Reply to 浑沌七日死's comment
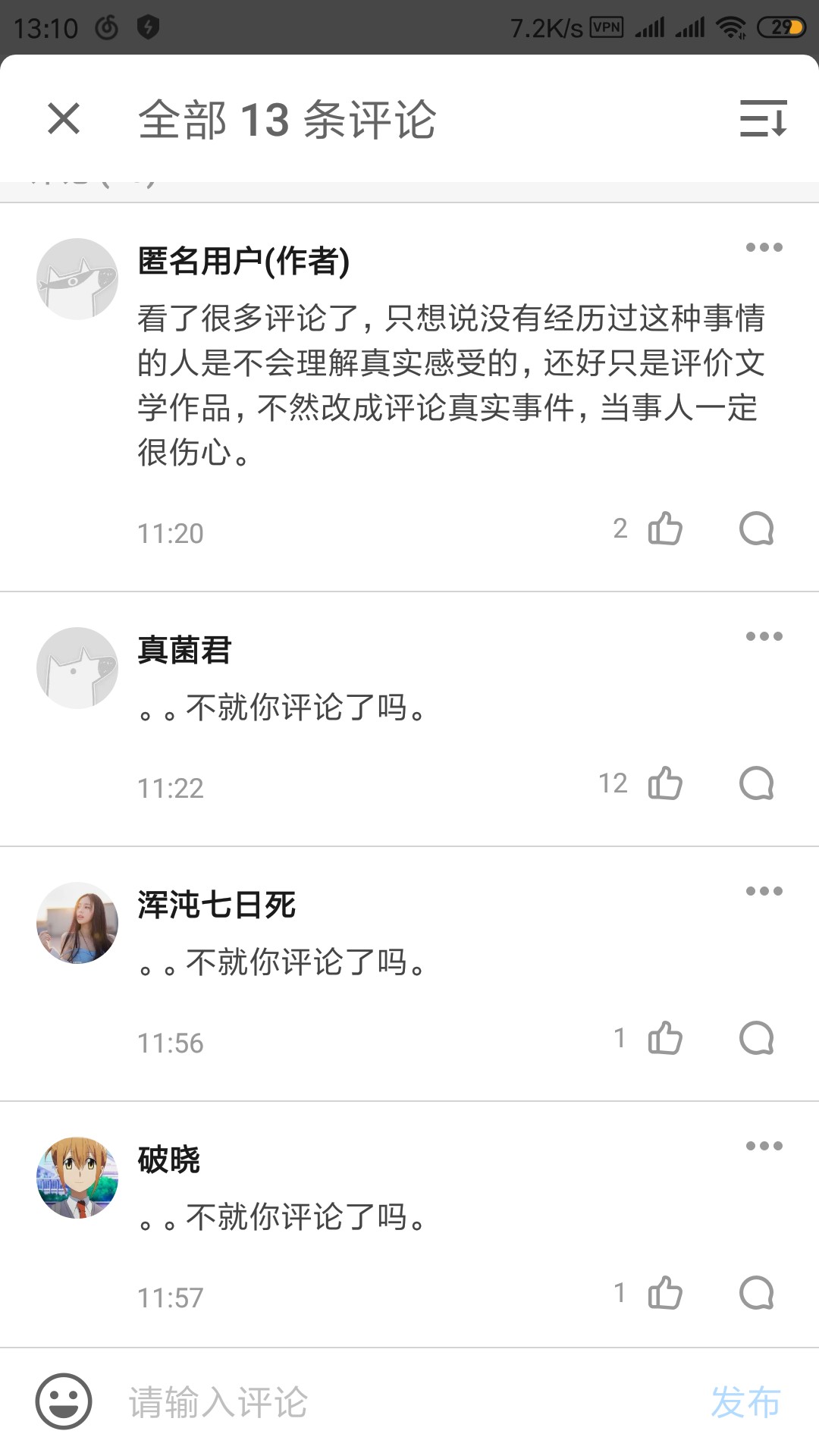 pyautogui.click(x=756, y=1038)
